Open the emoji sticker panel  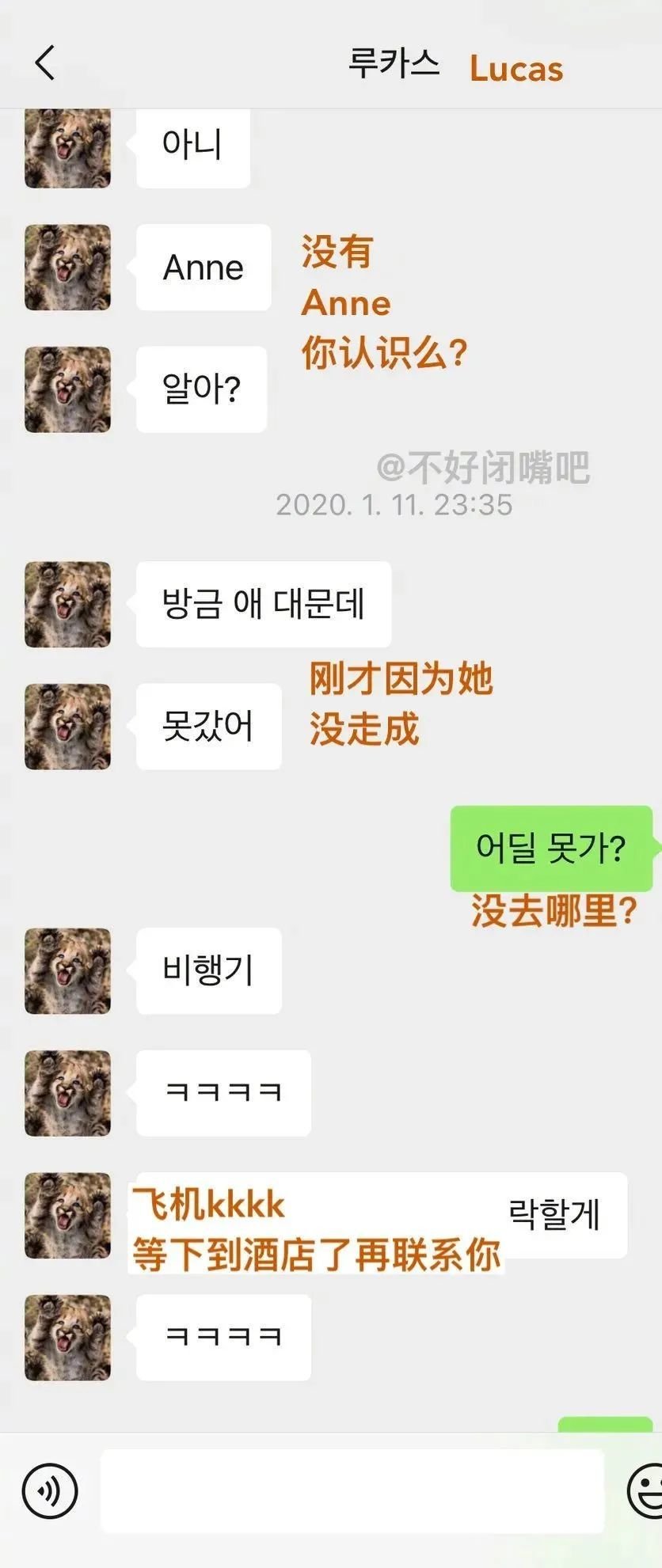pyautogui.click(x=645, y=1492)
